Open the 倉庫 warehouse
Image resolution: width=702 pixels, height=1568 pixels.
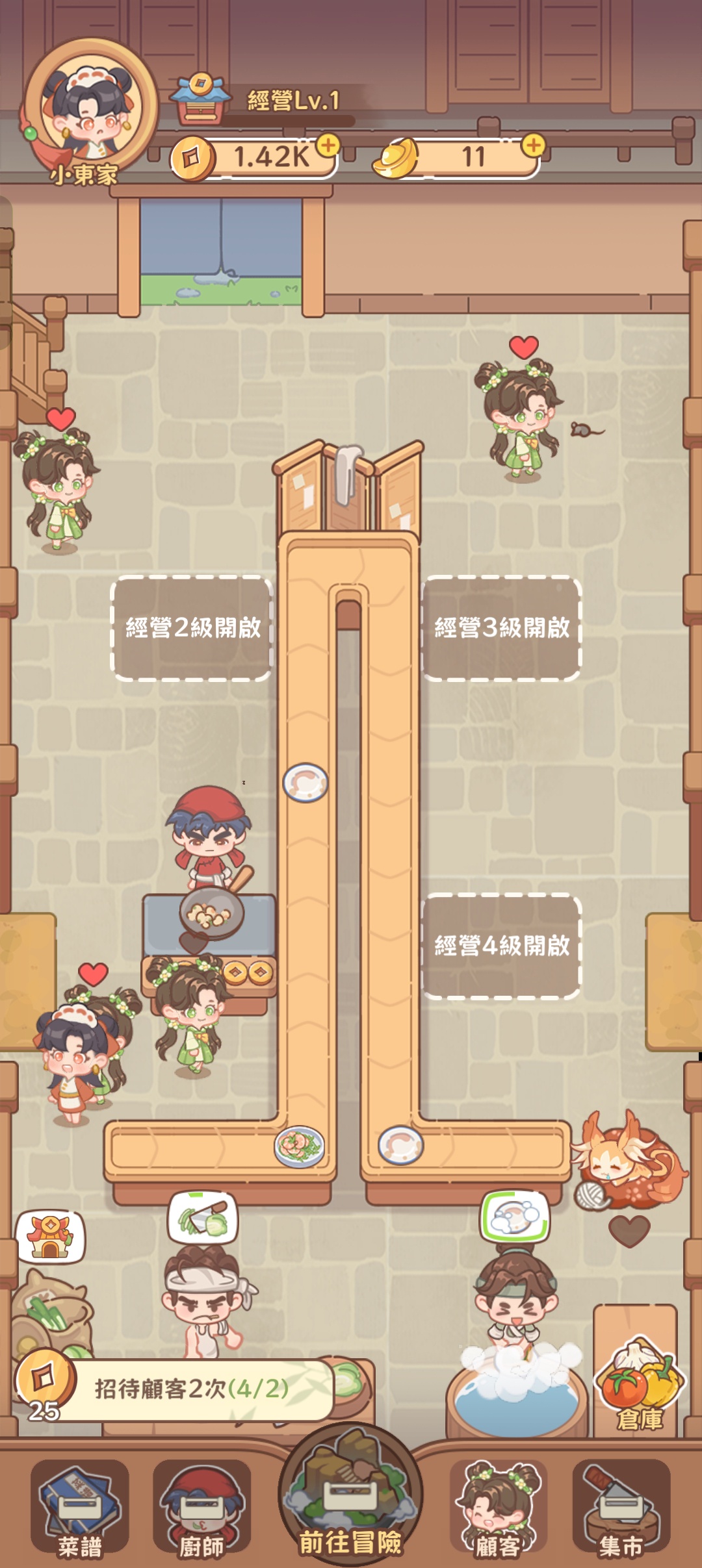[x=638, y=1384]
